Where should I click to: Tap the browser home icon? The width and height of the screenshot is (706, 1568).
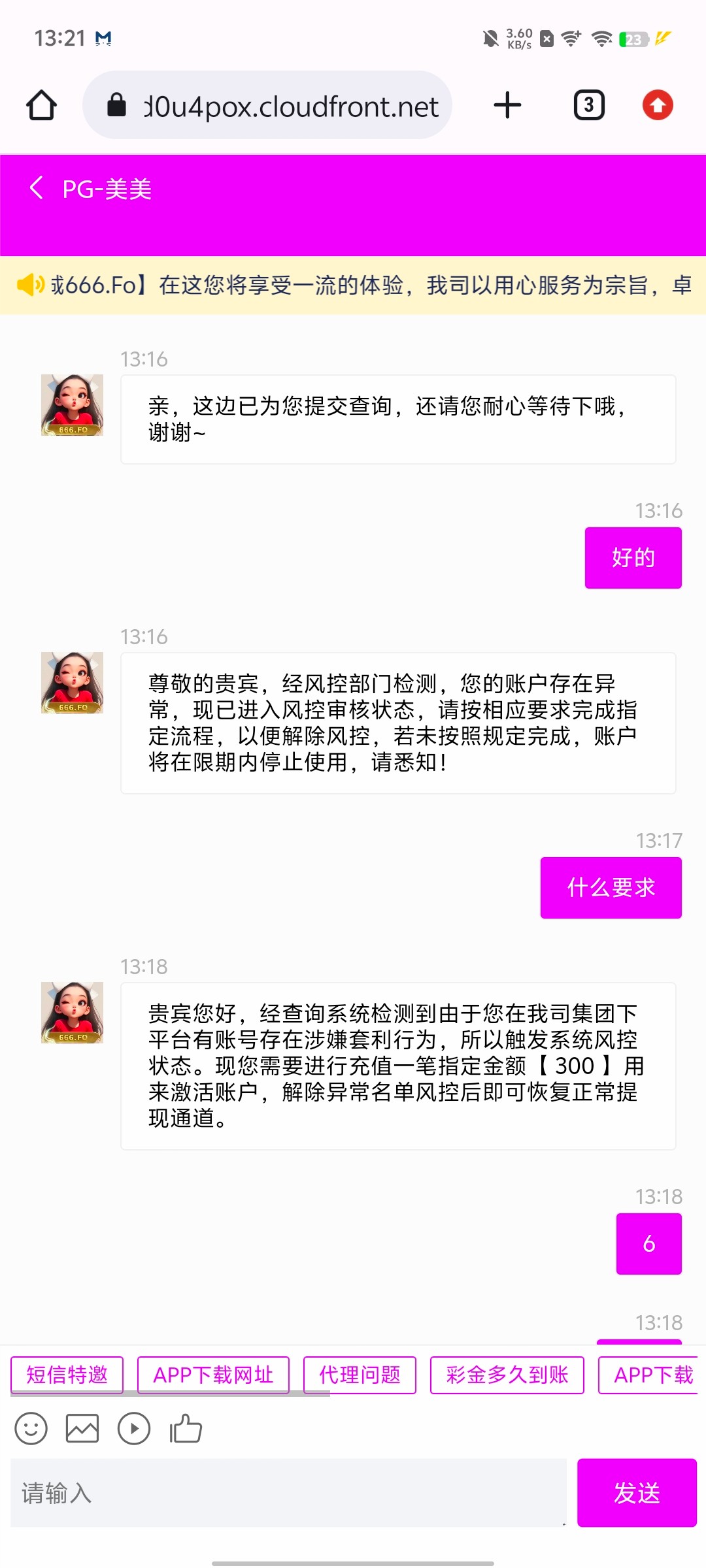coord(41,105)
